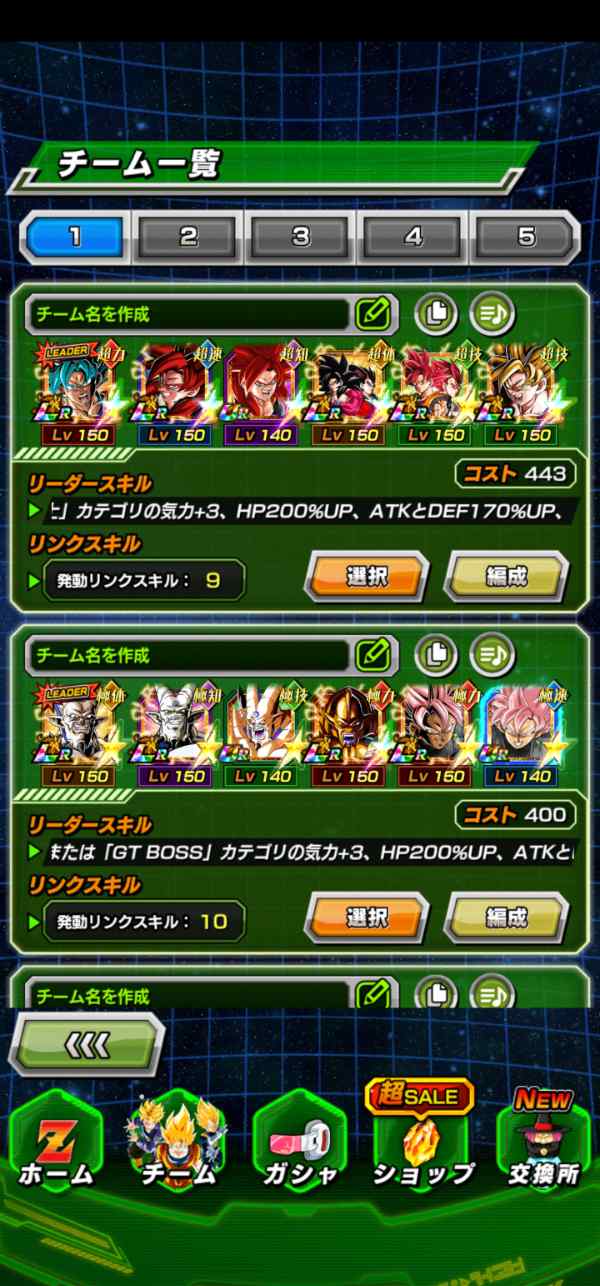Tap 編成 for the cost 400 team
This screenshot has height=1286, width=600.
tap(506, 918)
